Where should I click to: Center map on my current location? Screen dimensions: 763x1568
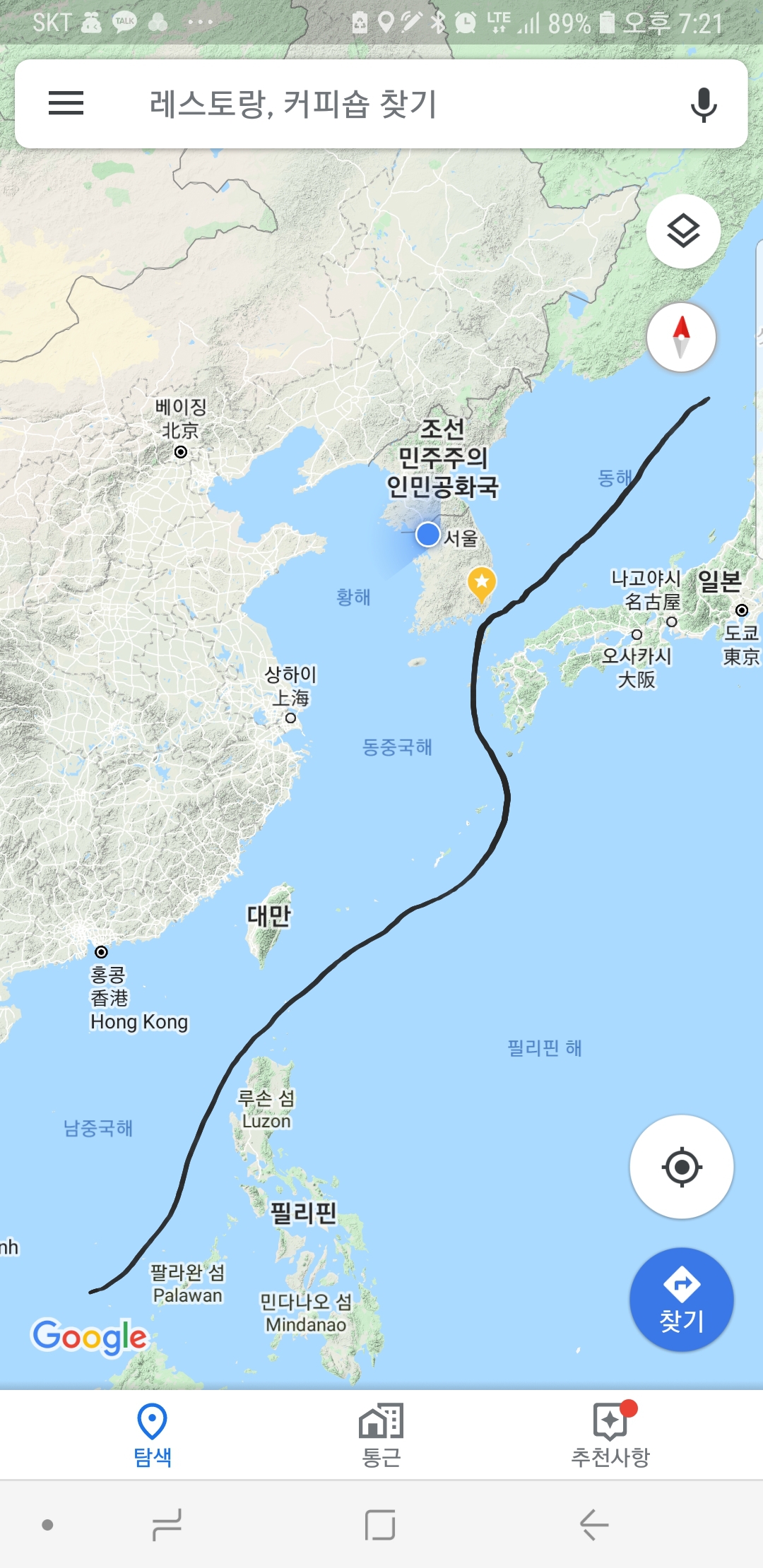[x=682, y=1167]
